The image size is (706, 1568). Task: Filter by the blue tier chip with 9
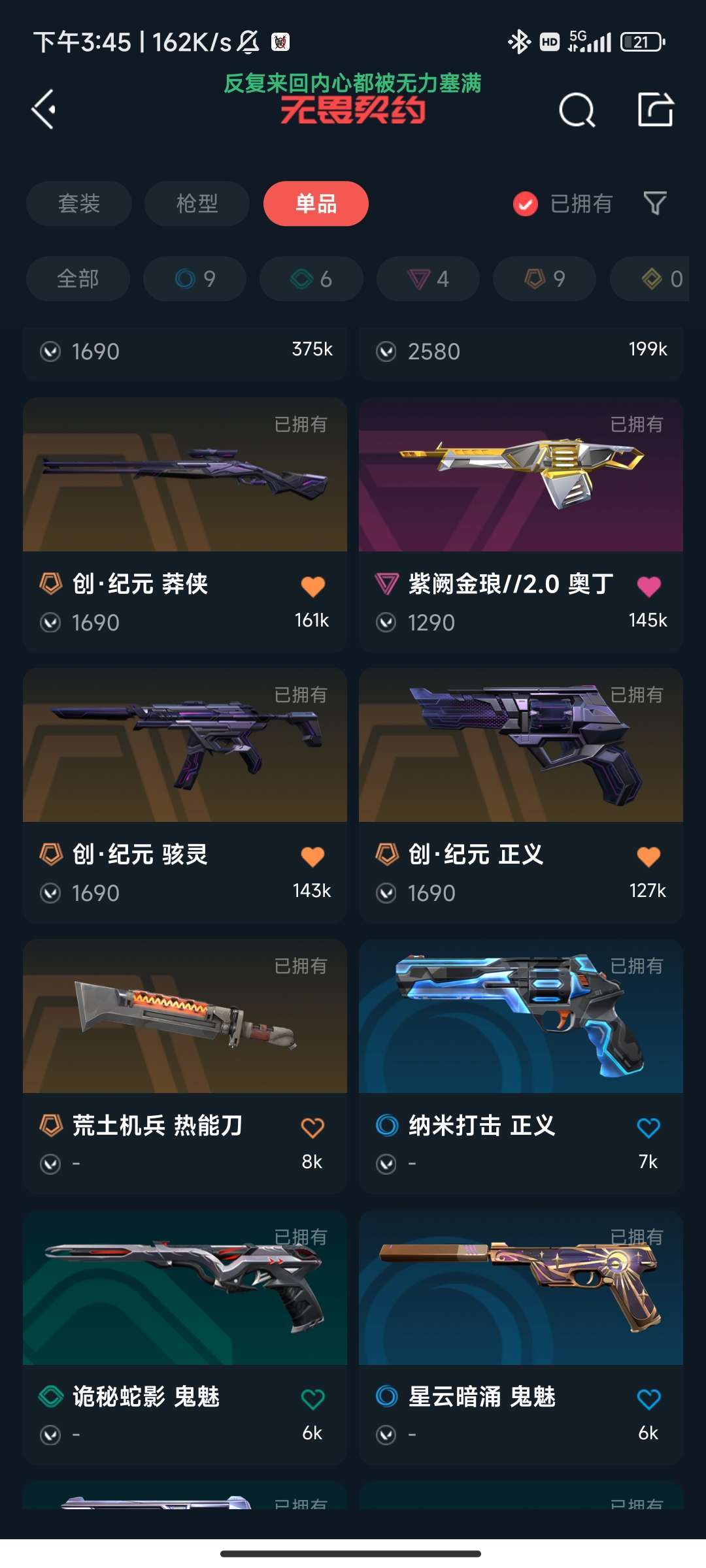195,279
